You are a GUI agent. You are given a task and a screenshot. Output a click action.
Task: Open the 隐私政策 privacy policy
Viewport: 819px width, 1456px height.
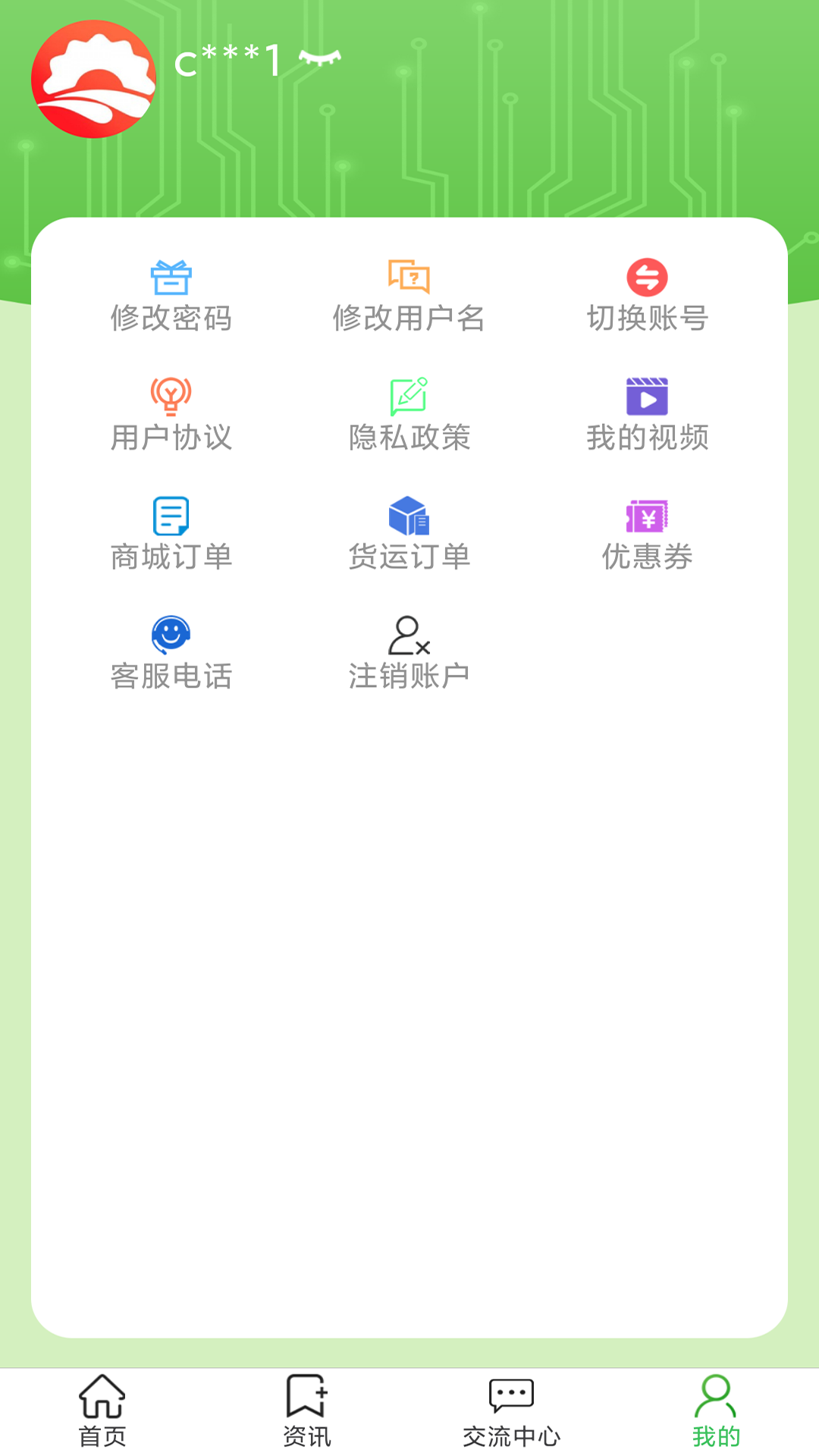(x=409, y=416)
